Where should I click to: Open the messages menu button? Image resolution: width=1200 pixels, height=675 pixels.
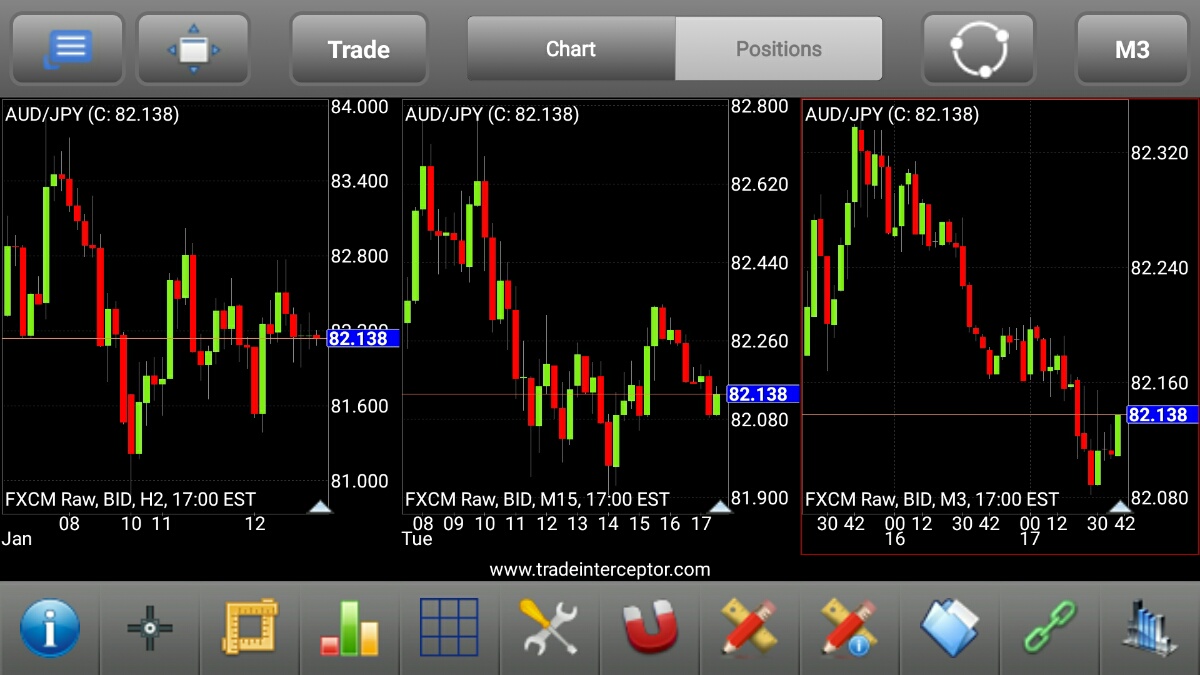point(67,49)
